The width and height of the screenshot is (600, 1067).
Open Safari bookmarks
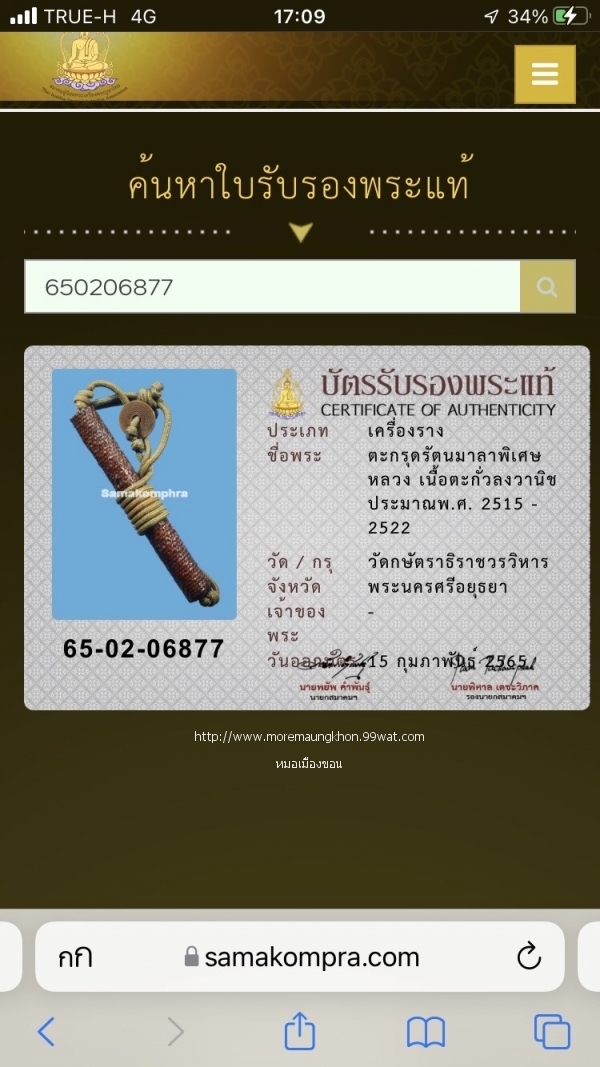pos(426,1031)
